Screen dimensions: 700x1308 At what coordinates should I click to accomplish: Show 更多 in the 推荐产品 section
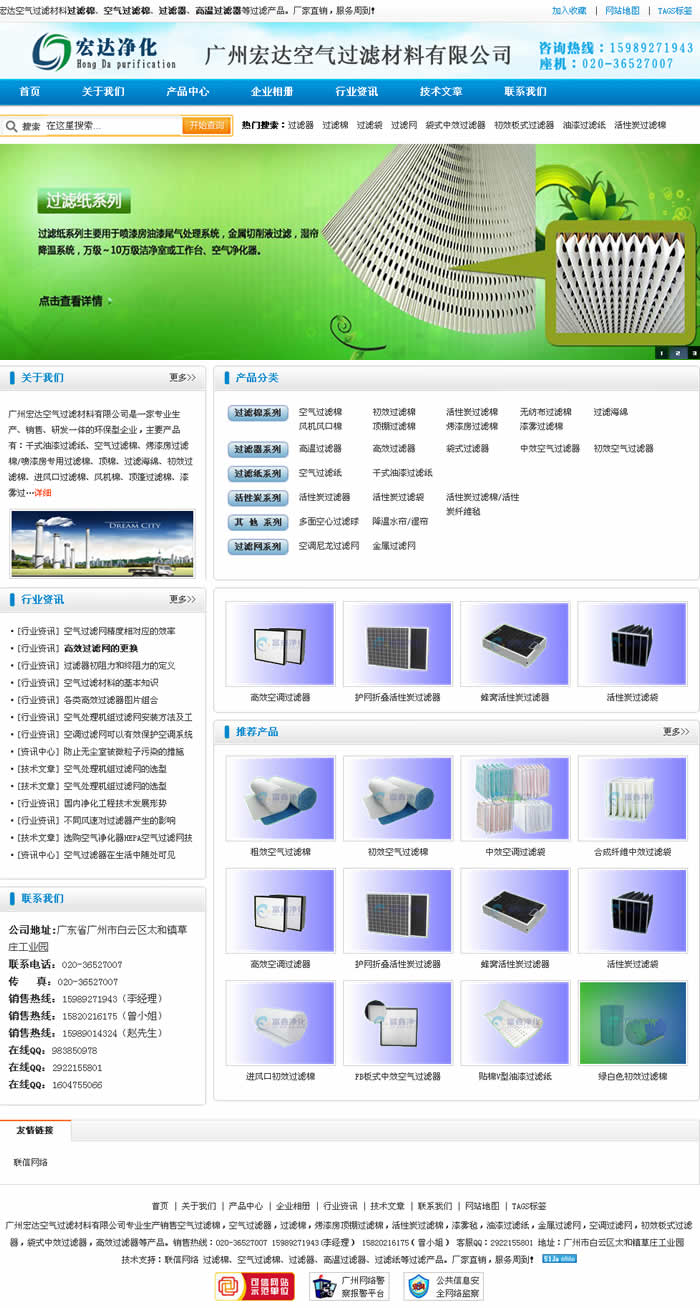click(x=676, y=732)
